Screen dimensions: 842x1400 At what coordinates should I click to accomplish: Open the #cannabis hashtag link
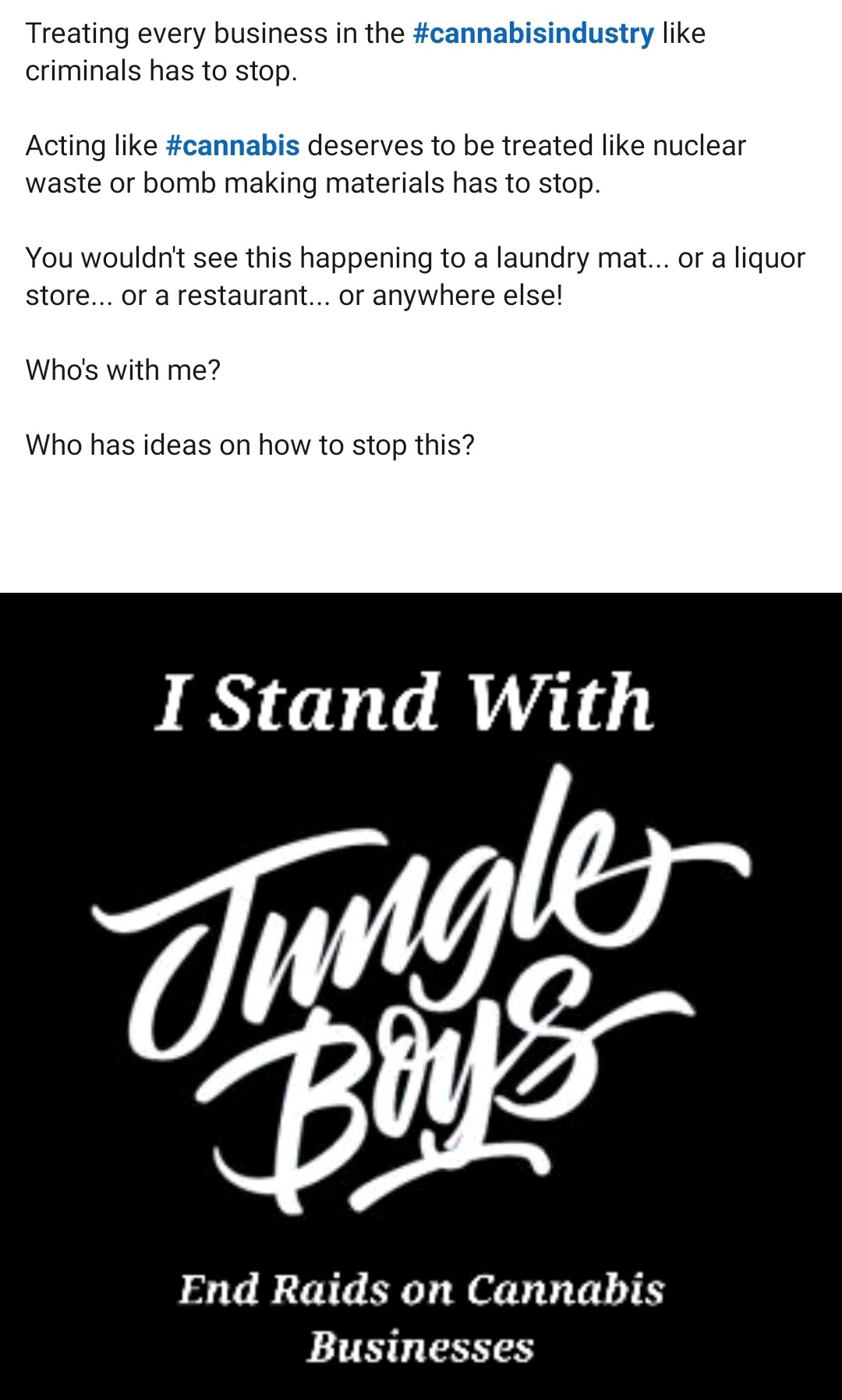233,146
